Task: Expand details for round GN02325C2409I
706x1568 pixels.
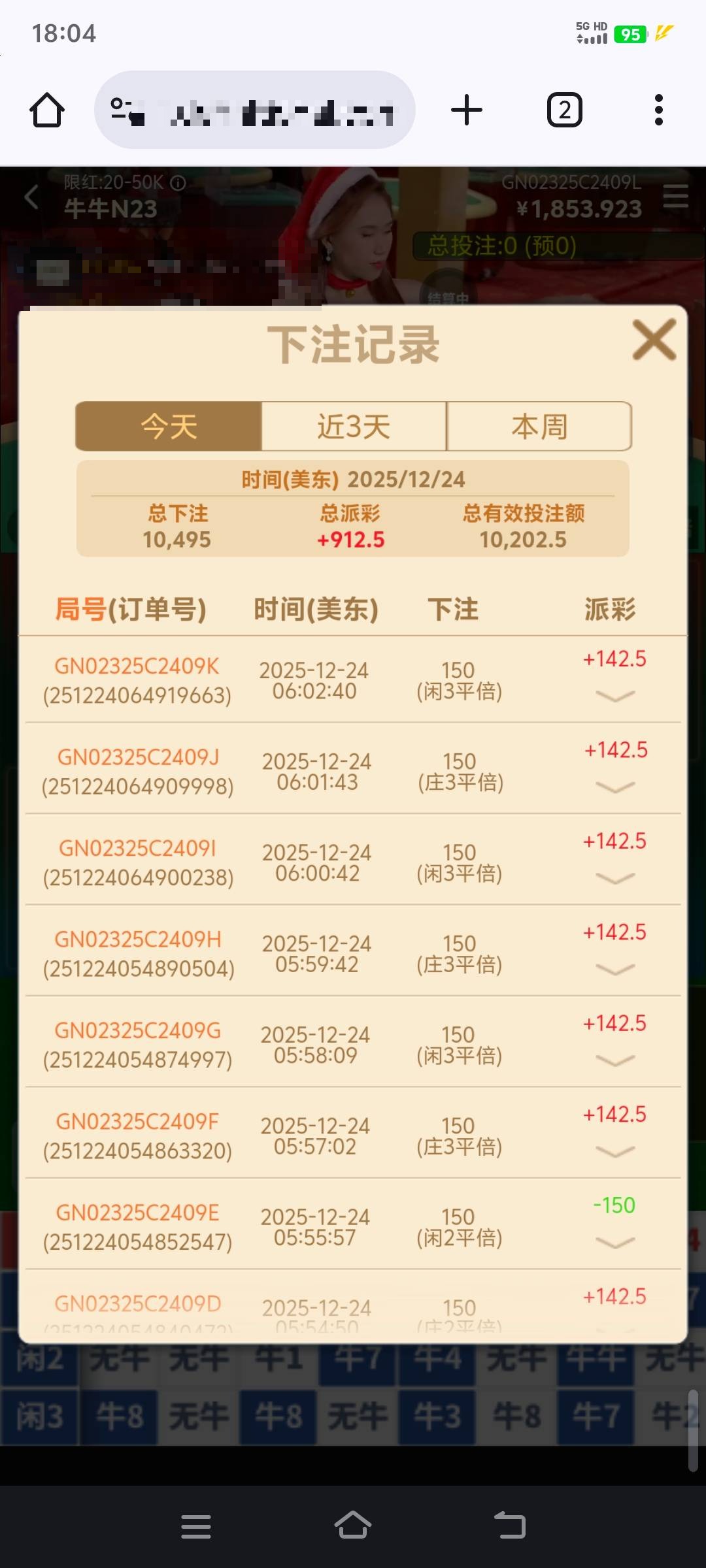Action: coord(615,878)
